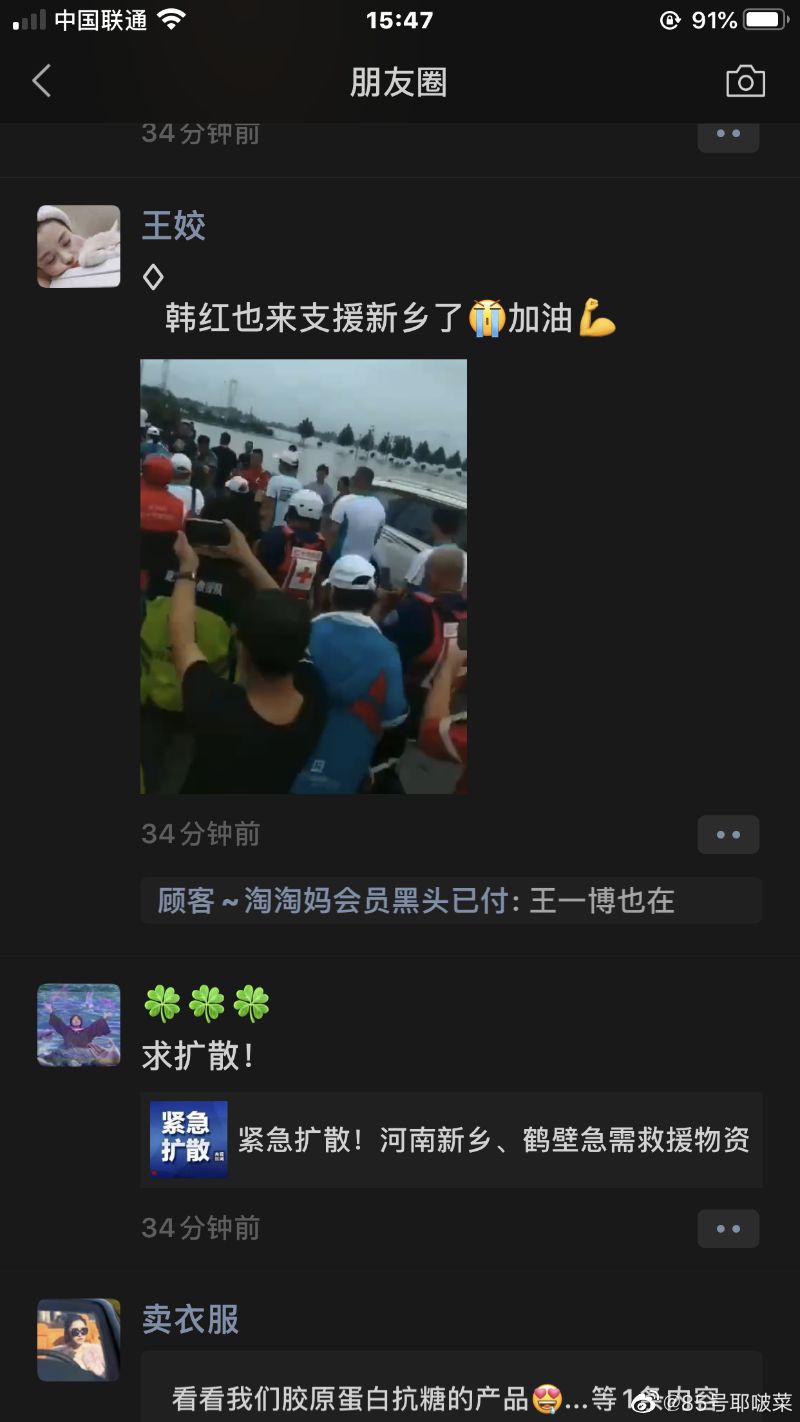Play 王姣's video about 韩红 supporting 新乡

click(x=303, y=576)
